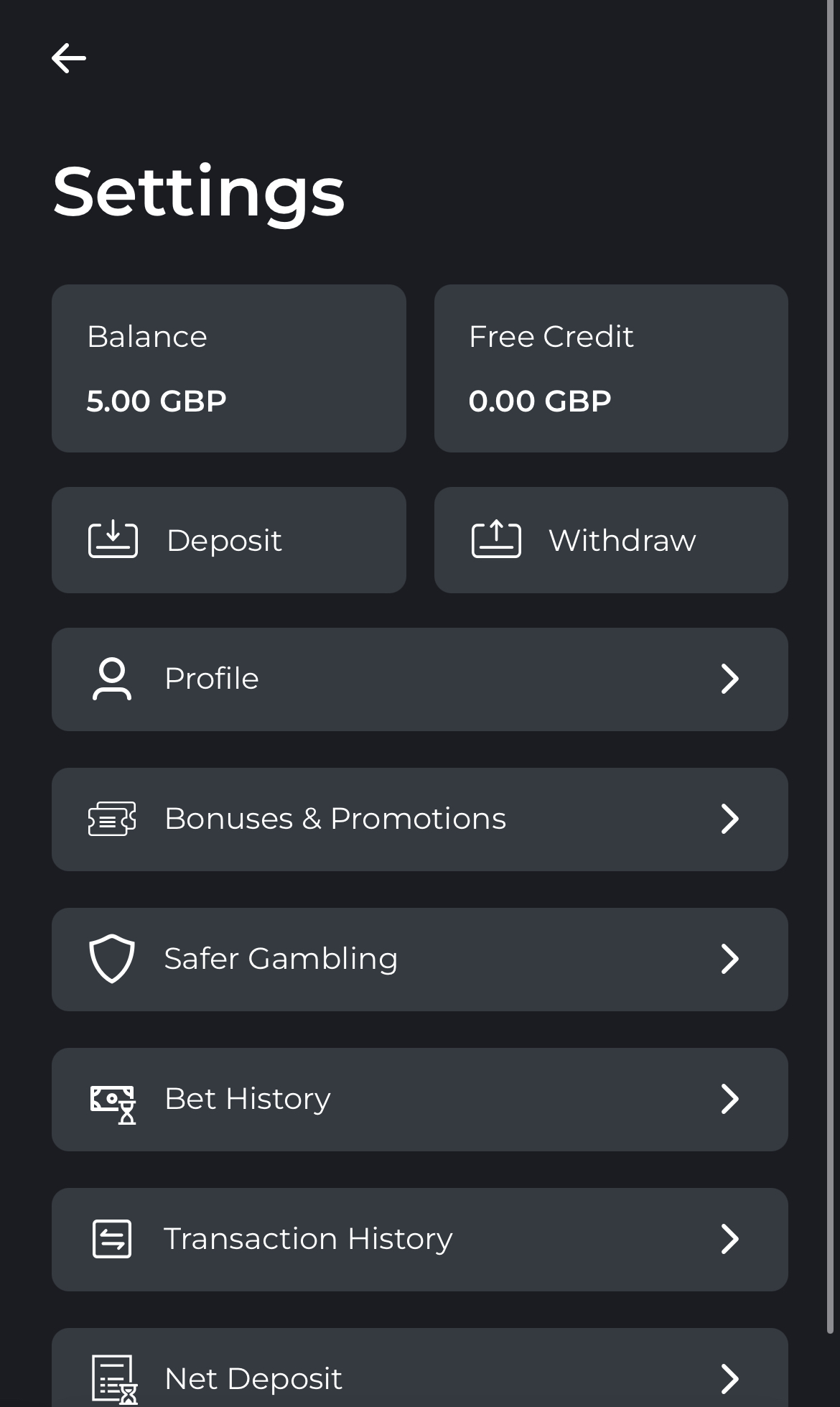Screen dimensions: 840x1407
Task: Tap the Balance card showing 5.00 GBP
Action: tap(228, 368)
